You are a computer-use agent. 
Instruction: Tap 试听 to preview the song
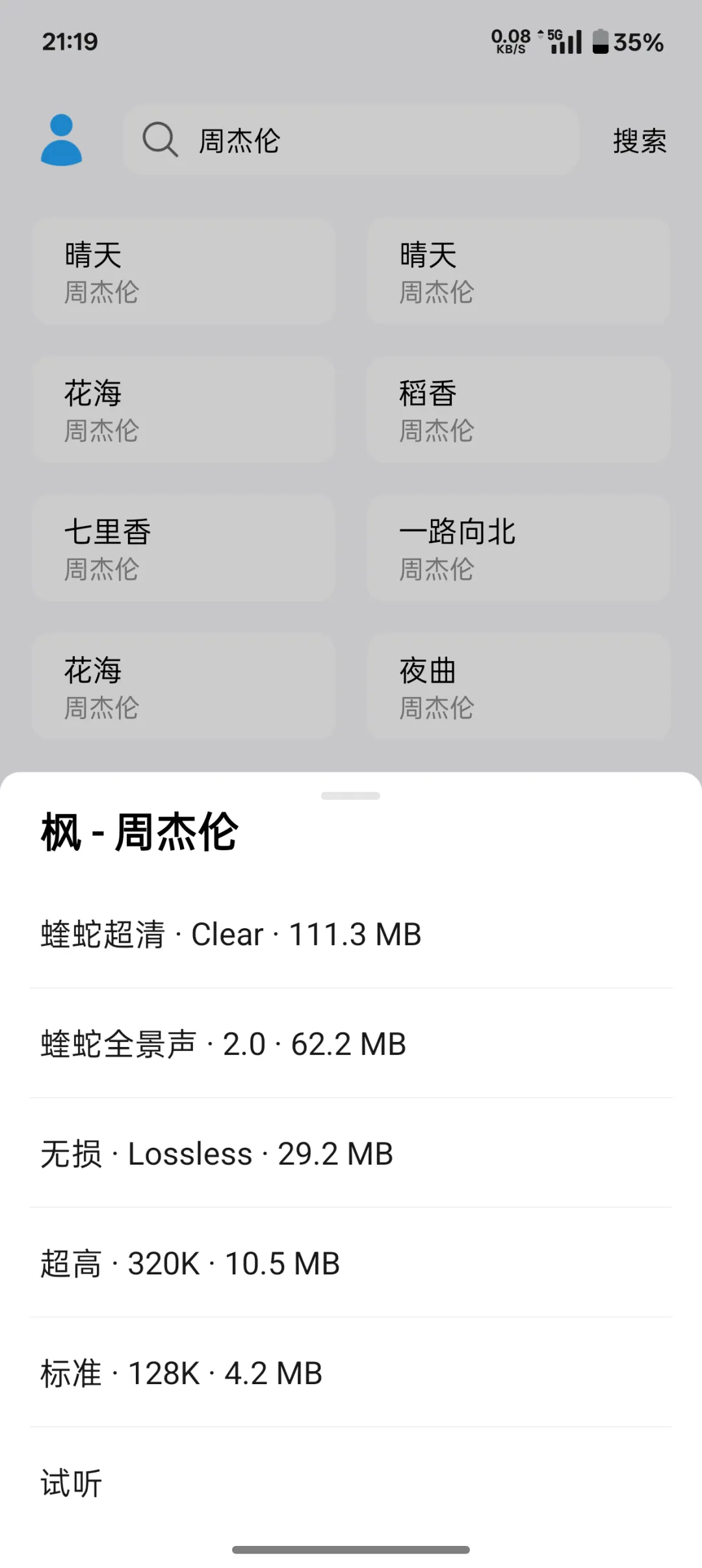[x=351, y=1484]
